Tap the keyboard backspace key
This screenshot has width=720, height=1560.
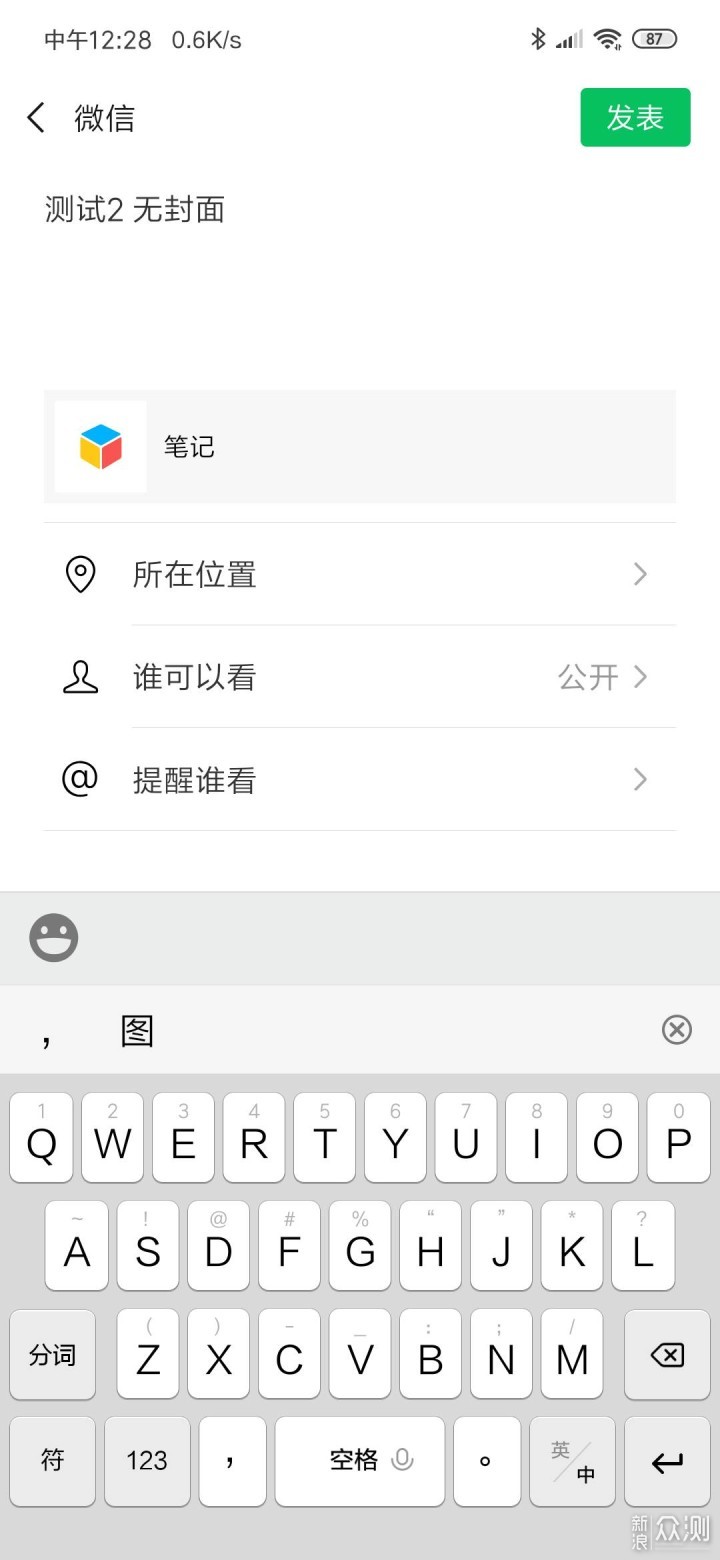[x=667, y=1355]
